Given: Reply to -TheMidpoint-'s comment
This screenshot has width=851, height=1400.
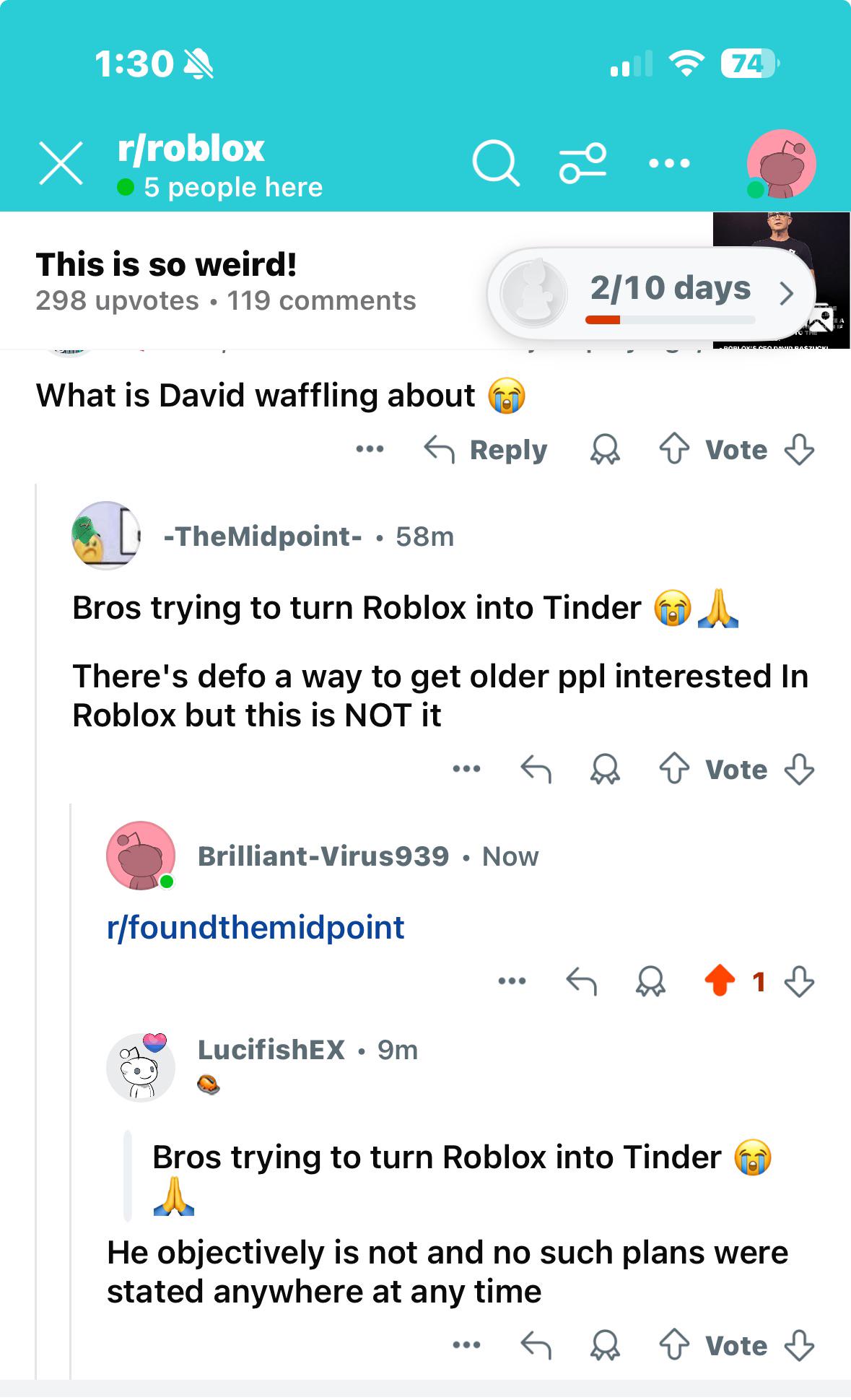Looking at the screenshot, I should [x=536, y=770].
